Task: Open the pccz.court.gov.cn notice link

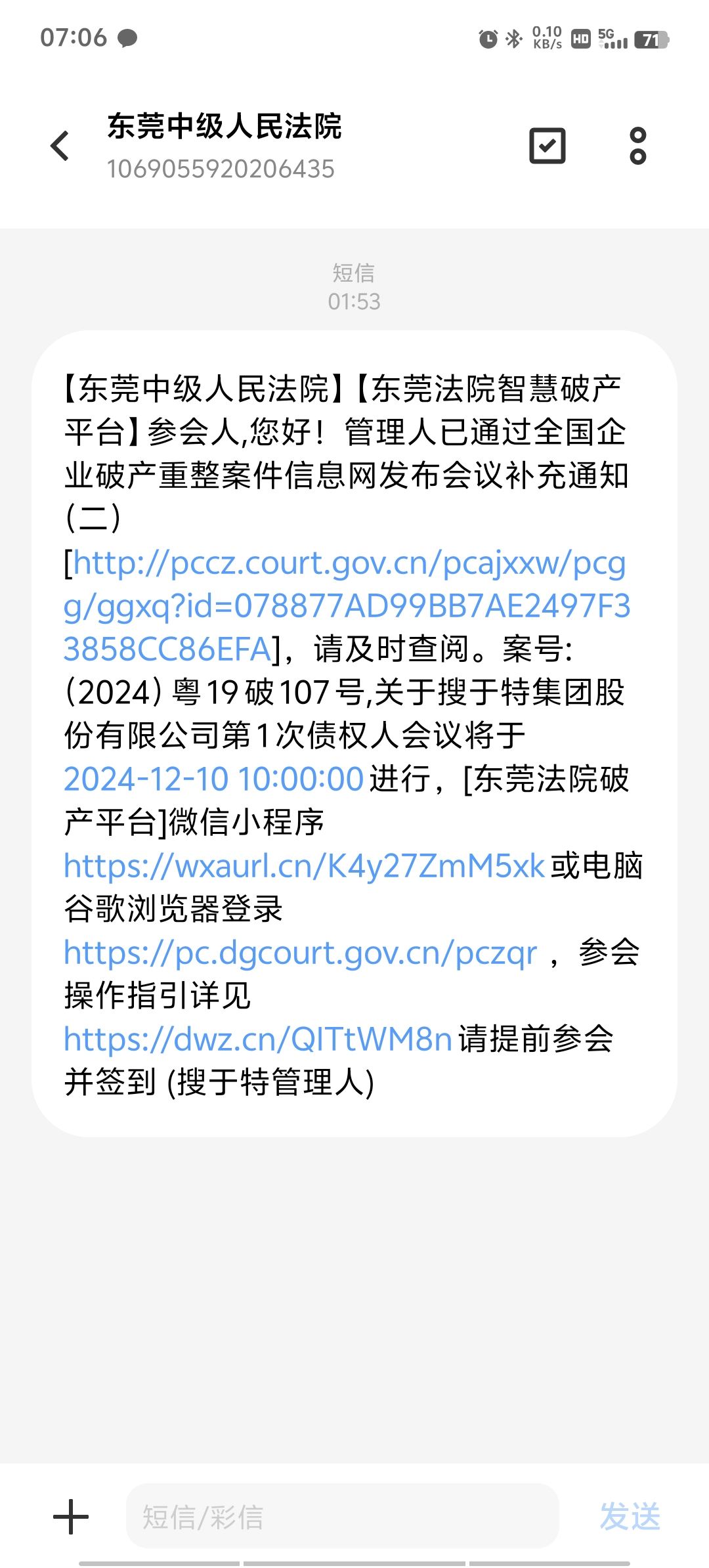Action: click(347, 606)
